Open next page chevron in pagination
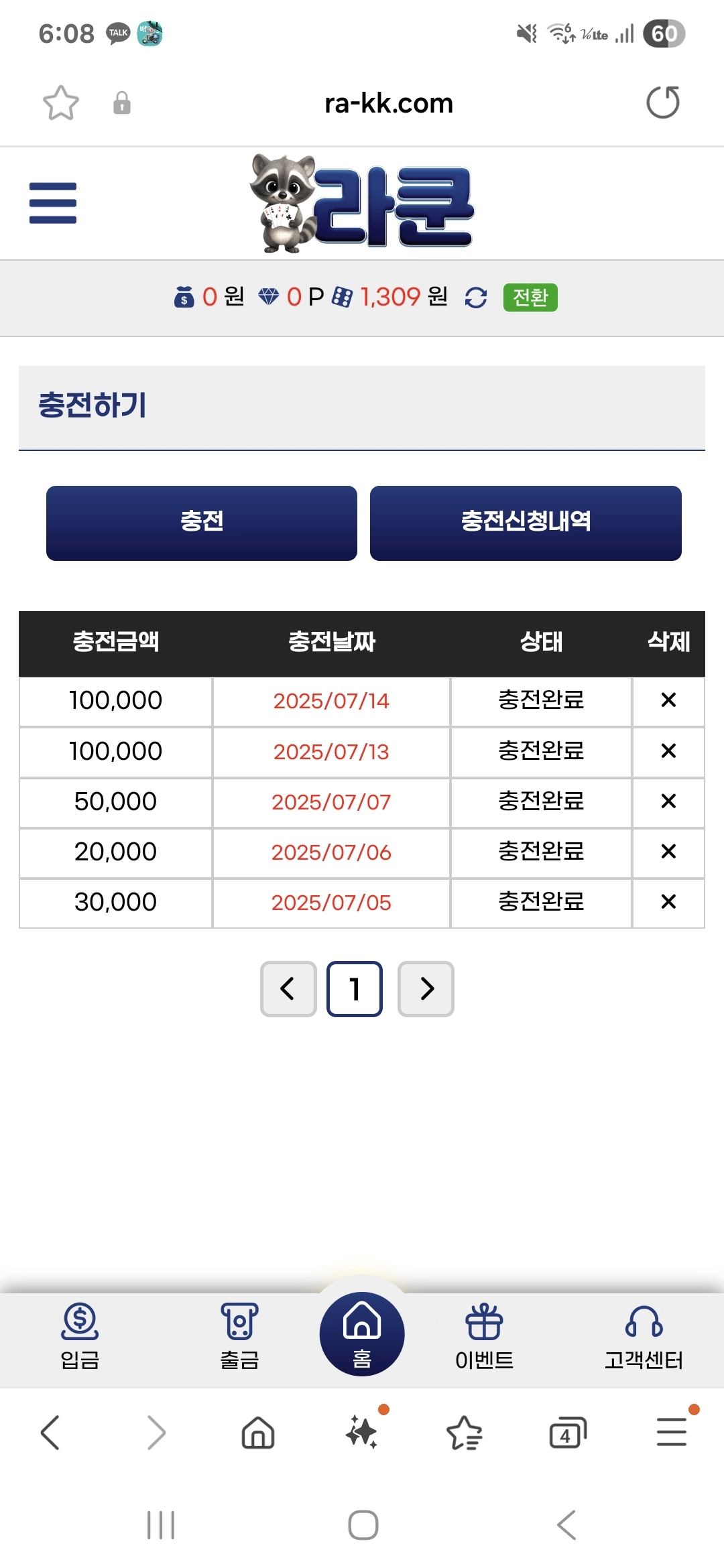724x1568 pixels. tap(425, 988)
